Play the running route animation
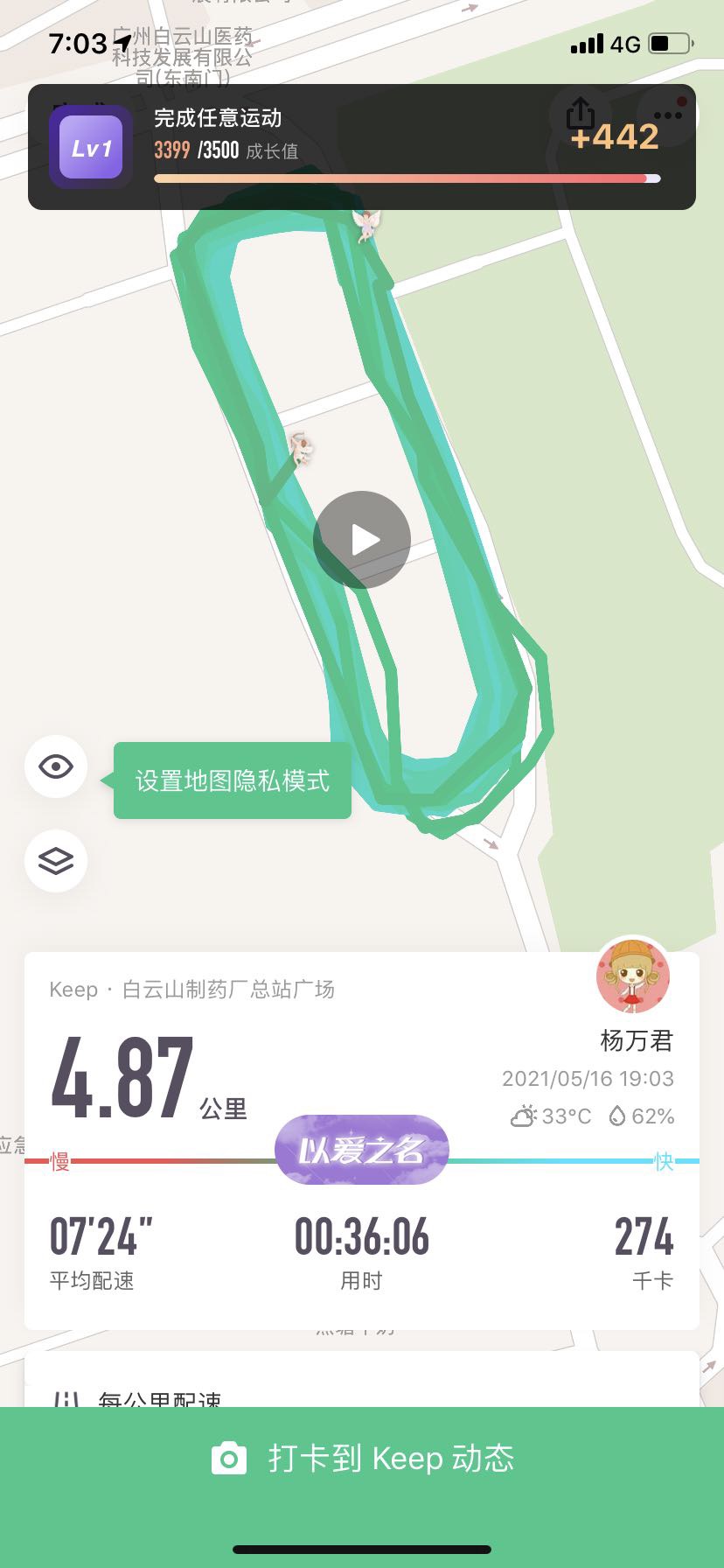Image resolution: width=724 pixels, height=1568 pixels. click(x=362, y=540)
